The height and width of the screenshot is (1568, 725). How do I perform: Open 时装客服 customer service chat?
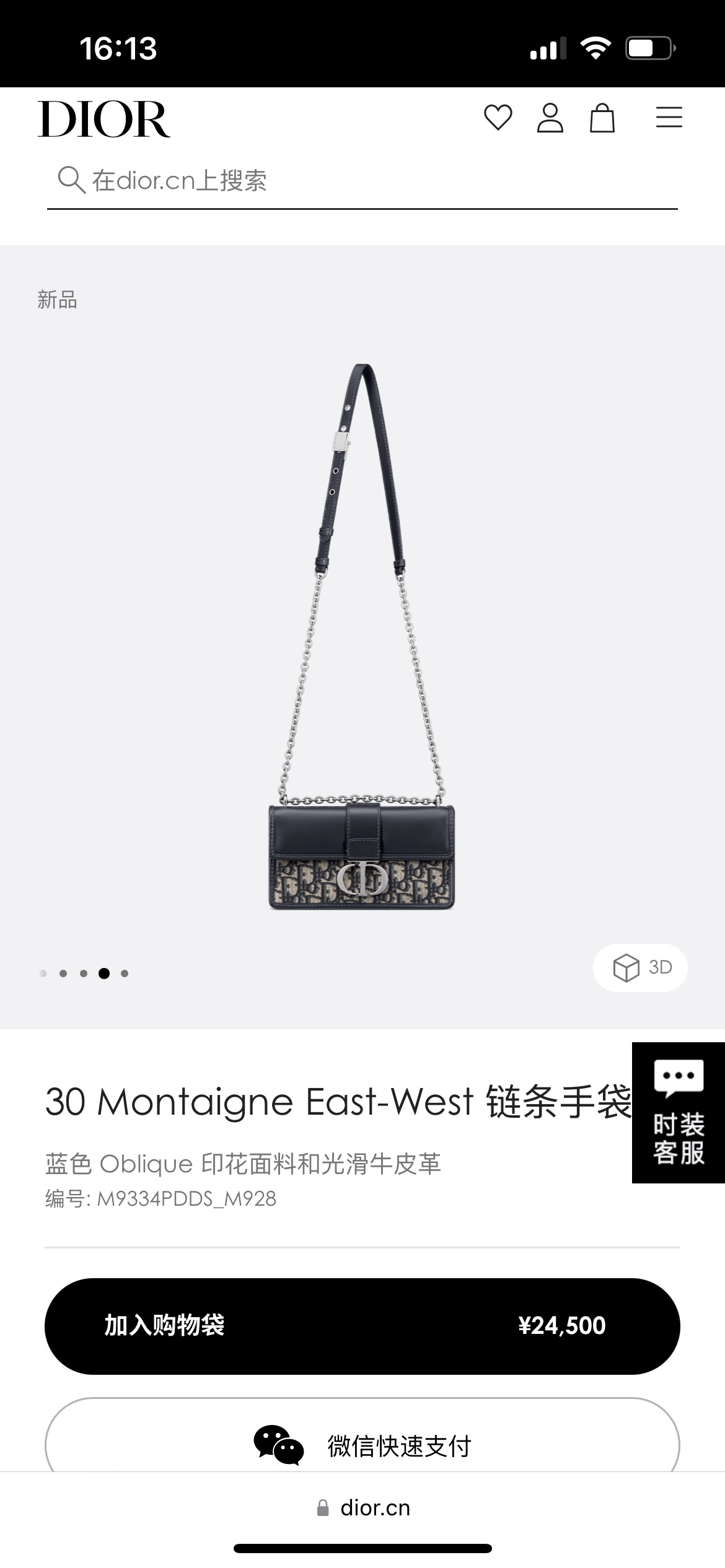click(x=678, y=1112)
